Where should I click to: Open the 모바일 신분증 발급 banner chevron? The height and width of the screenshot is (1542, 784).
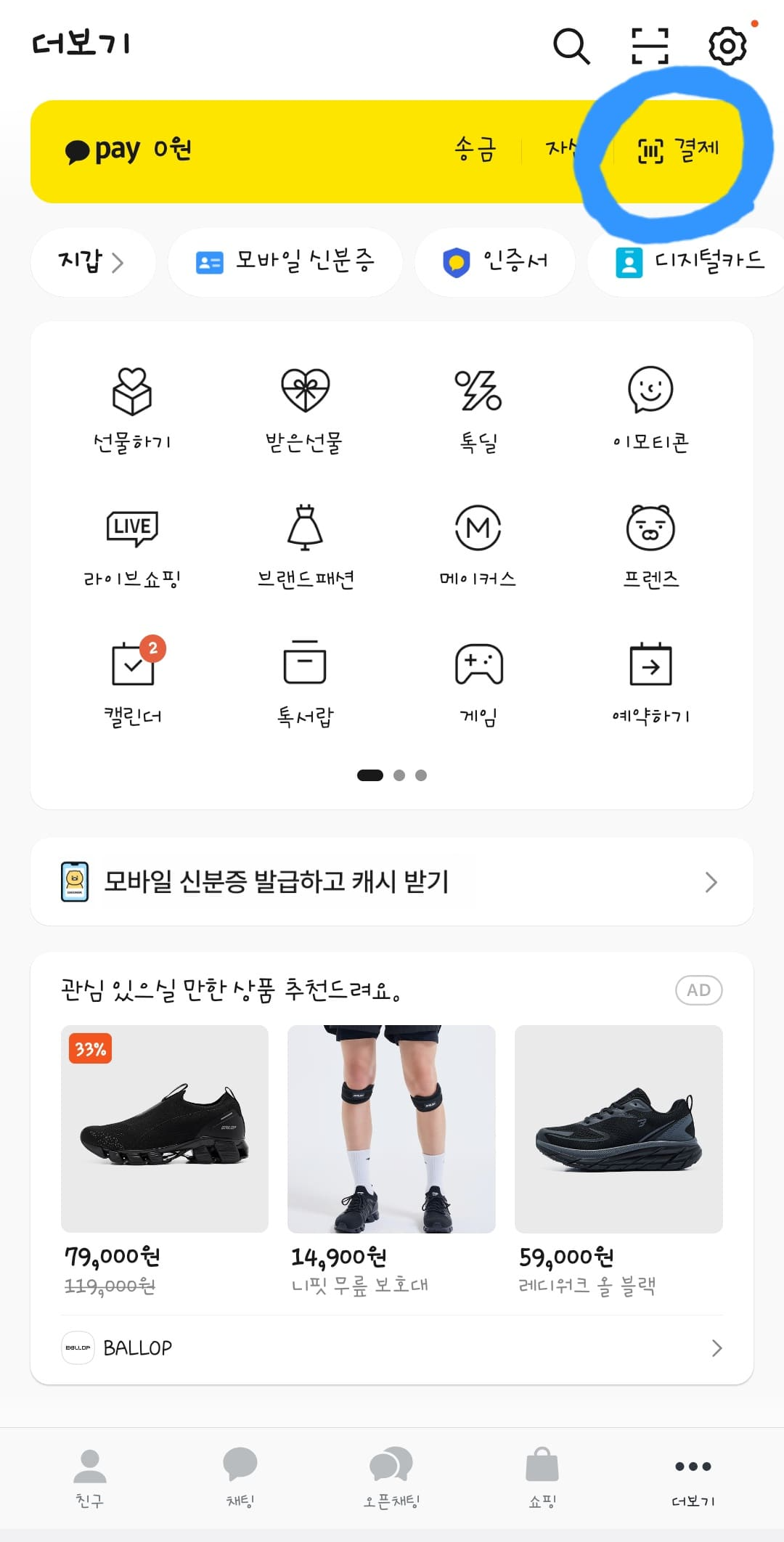click(x=711, y=883)
